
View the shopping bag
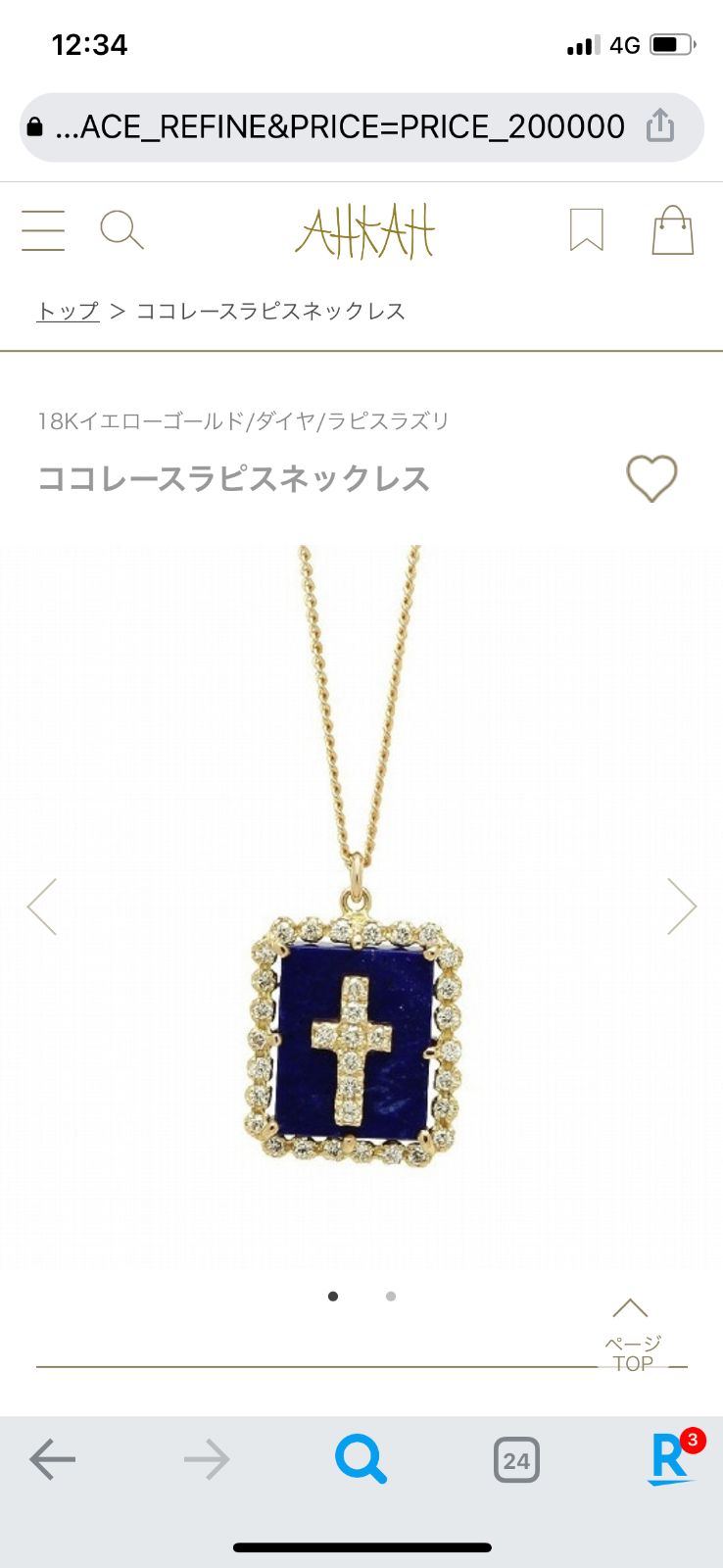pos(671,229)
